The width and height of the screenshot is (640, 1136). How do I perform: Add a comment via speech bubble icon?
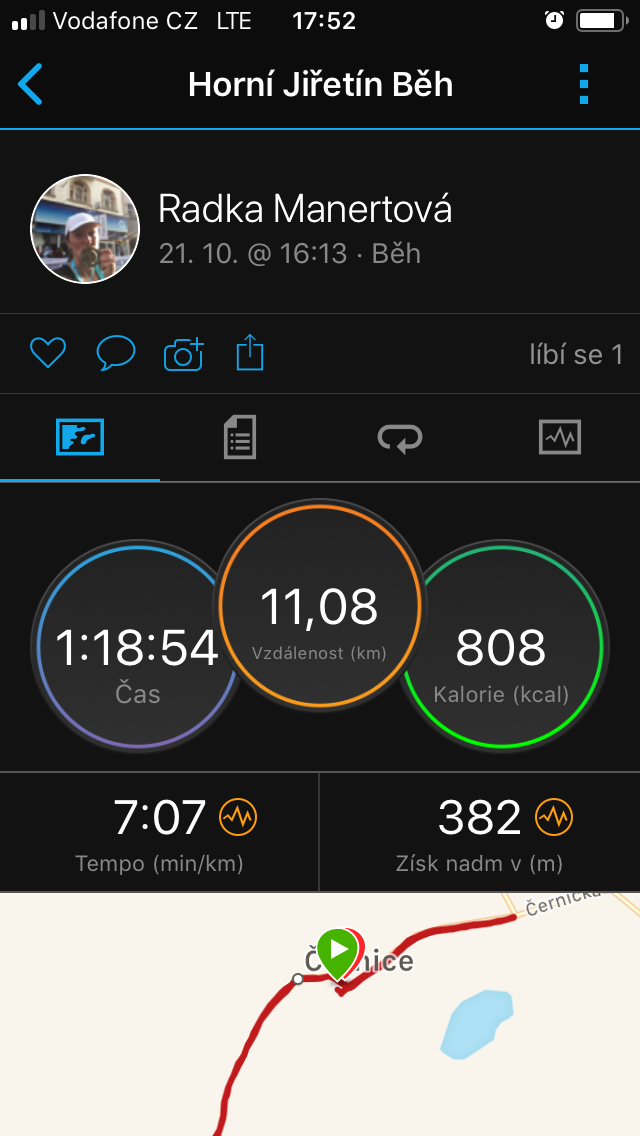(x=116, y=354)
